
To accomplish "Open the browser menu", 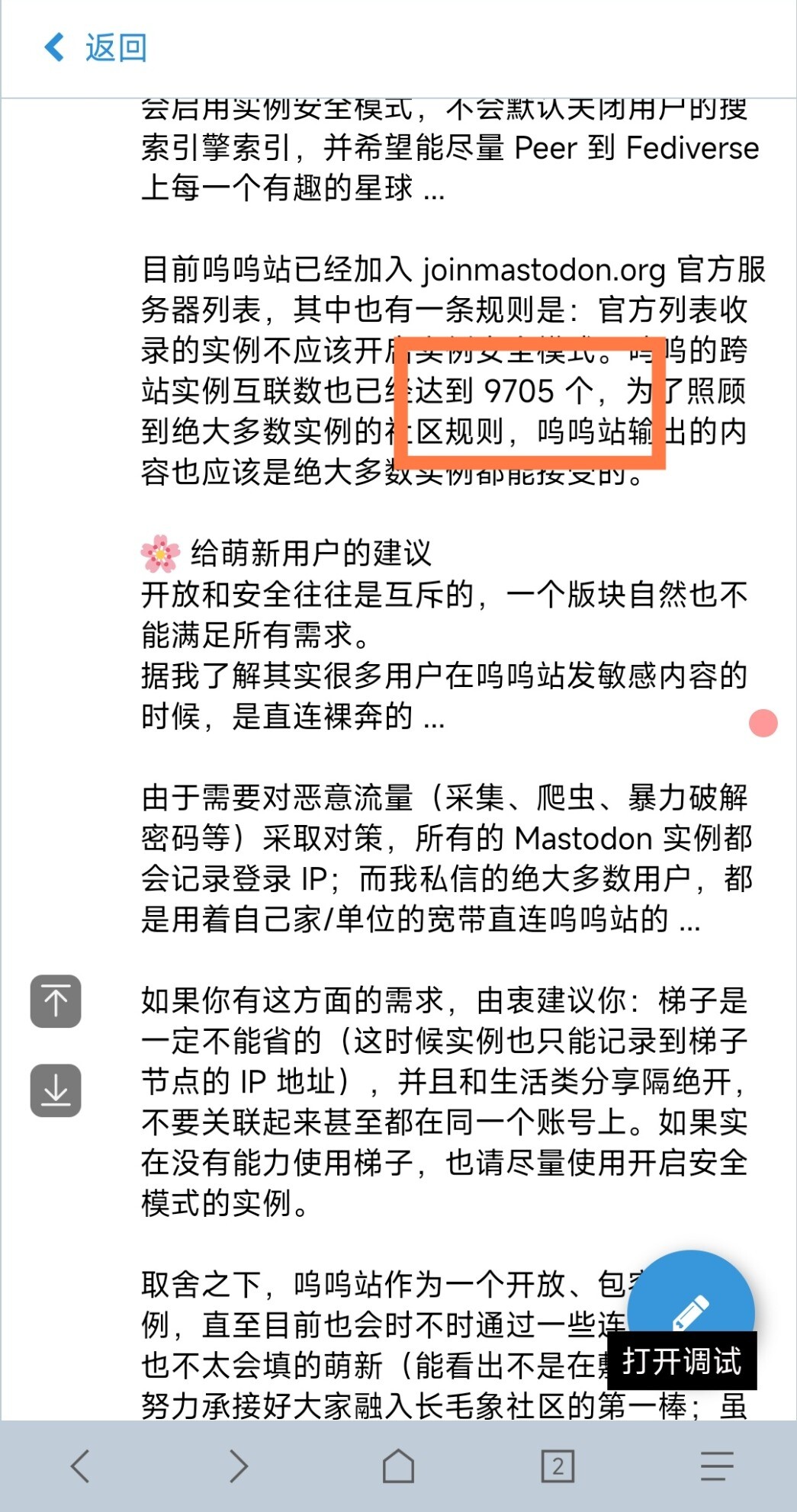I will click(x=717, y=1465).
